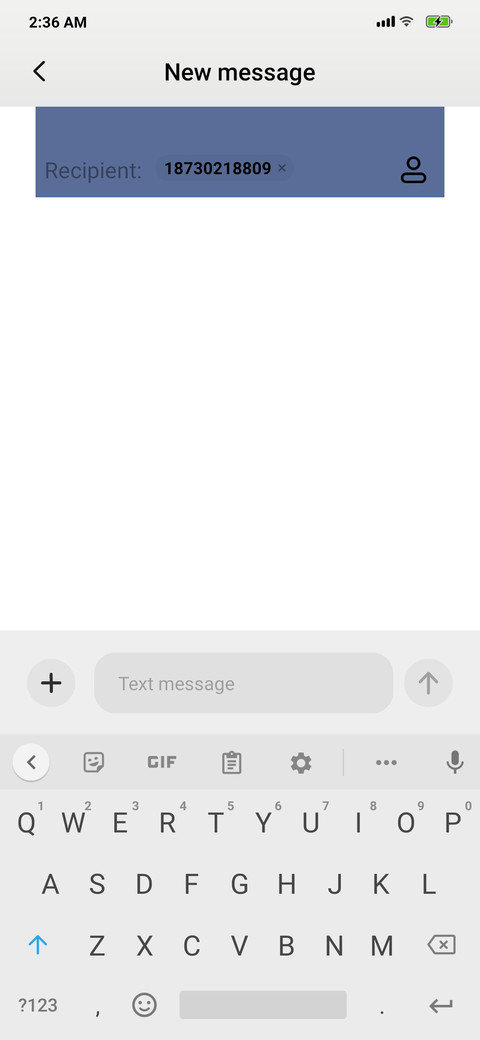Open more keyboard options menu

point(386,763)
